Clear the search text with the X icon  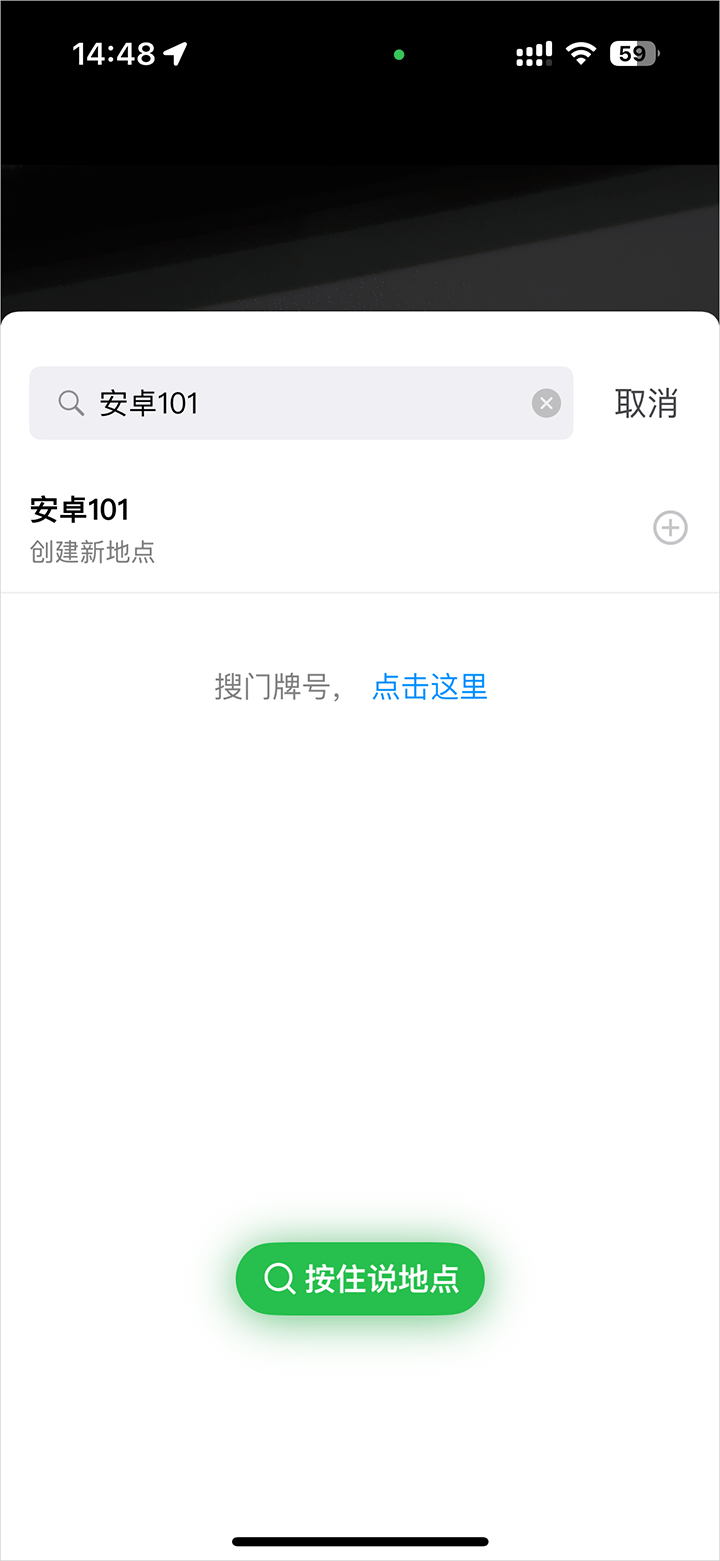[x=546, y=403]
